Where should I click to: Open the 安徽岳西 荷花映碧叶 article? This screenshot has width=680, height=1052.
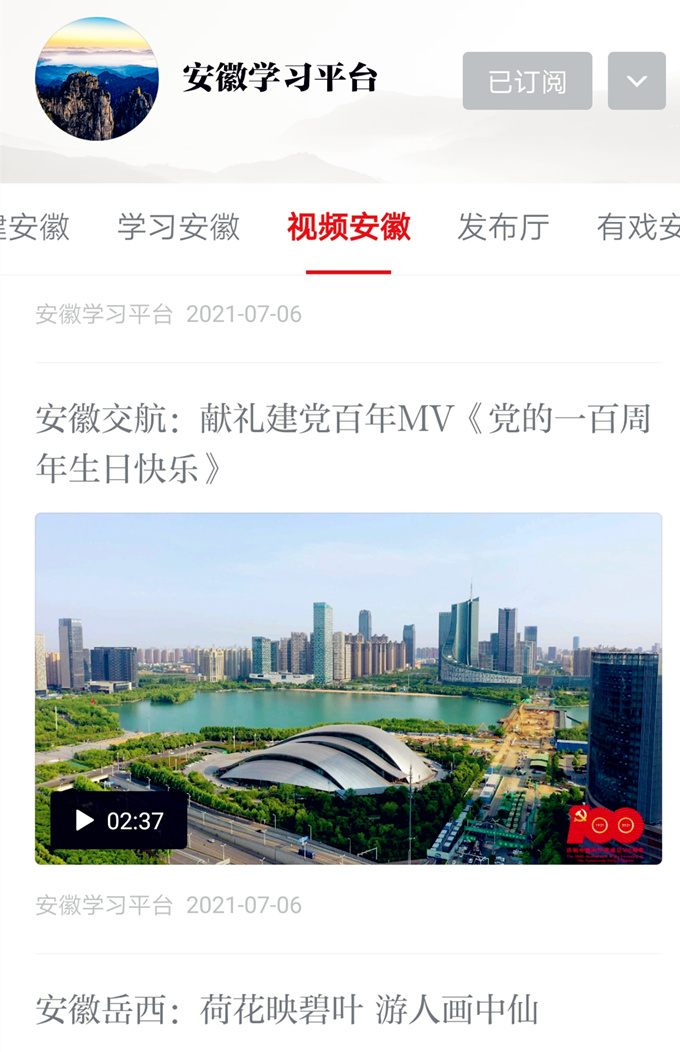coord(287,1010)
